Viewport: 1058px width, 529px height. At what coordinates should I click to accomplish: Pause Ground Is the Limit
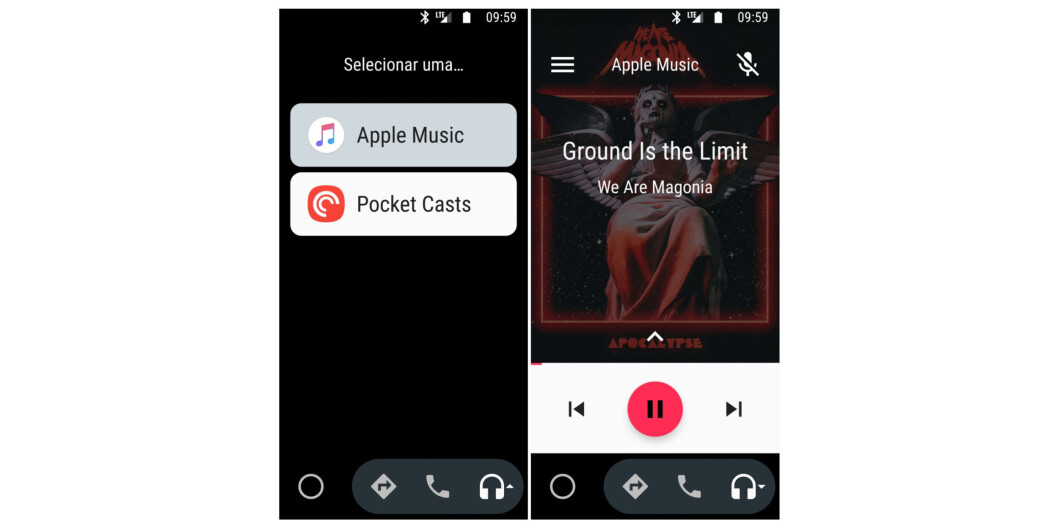point(655,409)
